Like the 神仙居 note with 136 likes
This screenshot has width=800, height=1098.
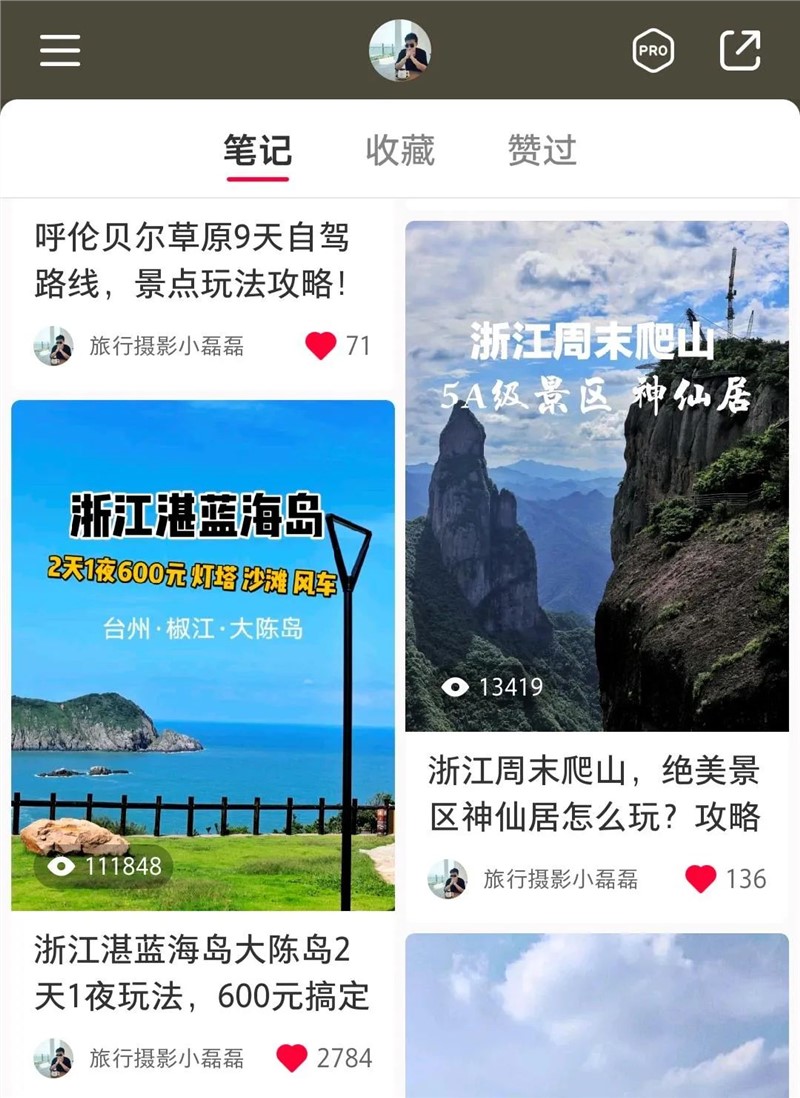tap(701, 879)
